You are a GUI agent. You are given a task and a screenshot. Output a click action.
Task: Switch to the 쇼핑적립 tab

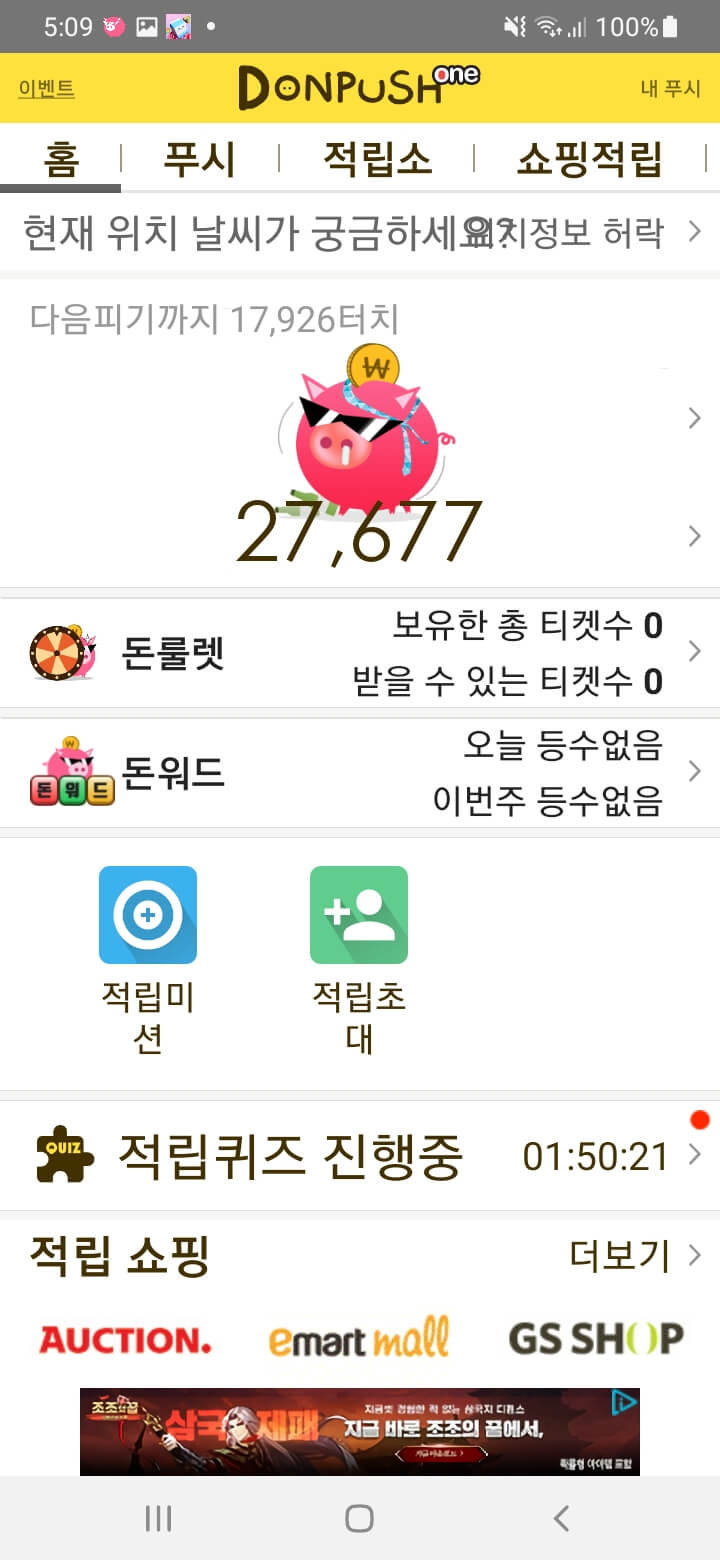[589, 158]
